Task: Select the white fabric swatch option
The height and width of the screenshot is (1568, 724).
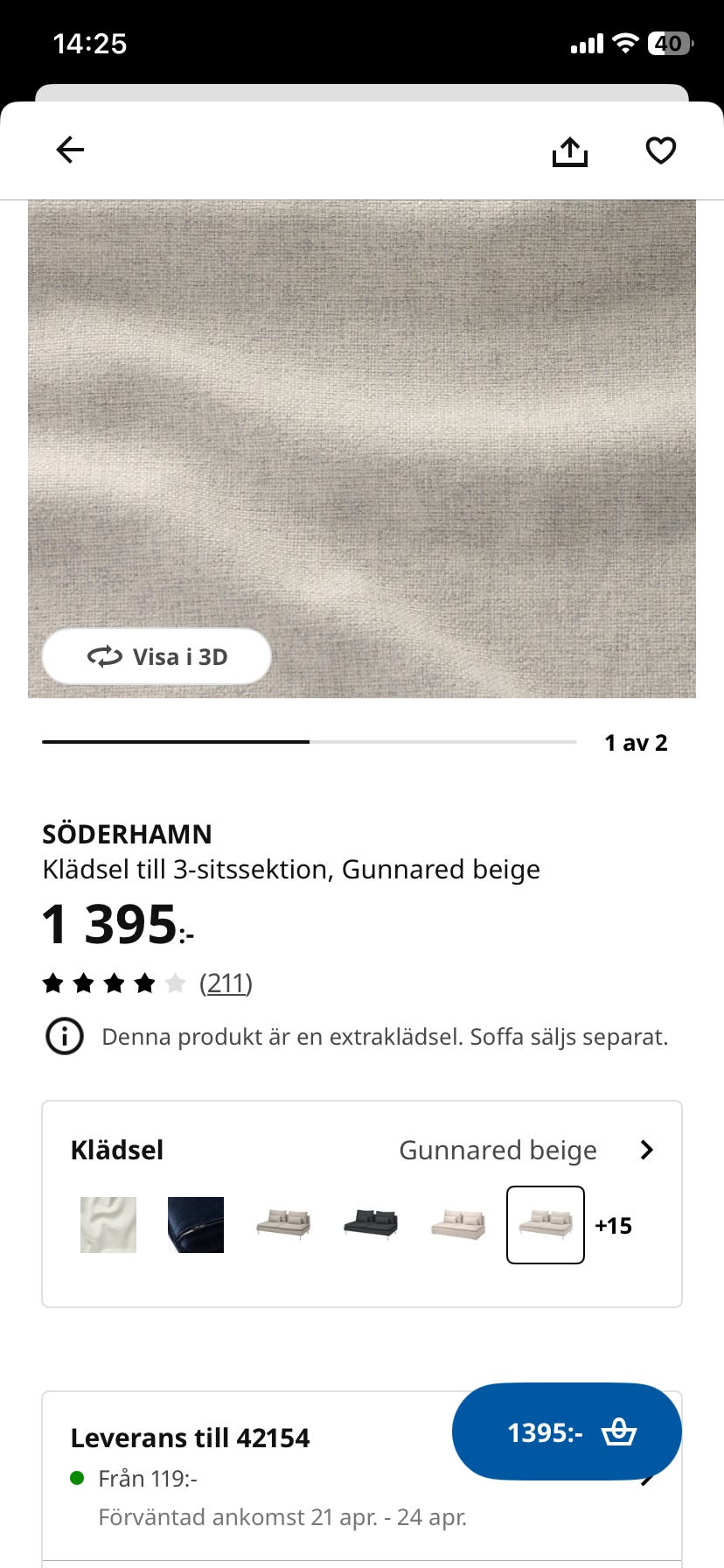Action: (x=108, y=1225)
